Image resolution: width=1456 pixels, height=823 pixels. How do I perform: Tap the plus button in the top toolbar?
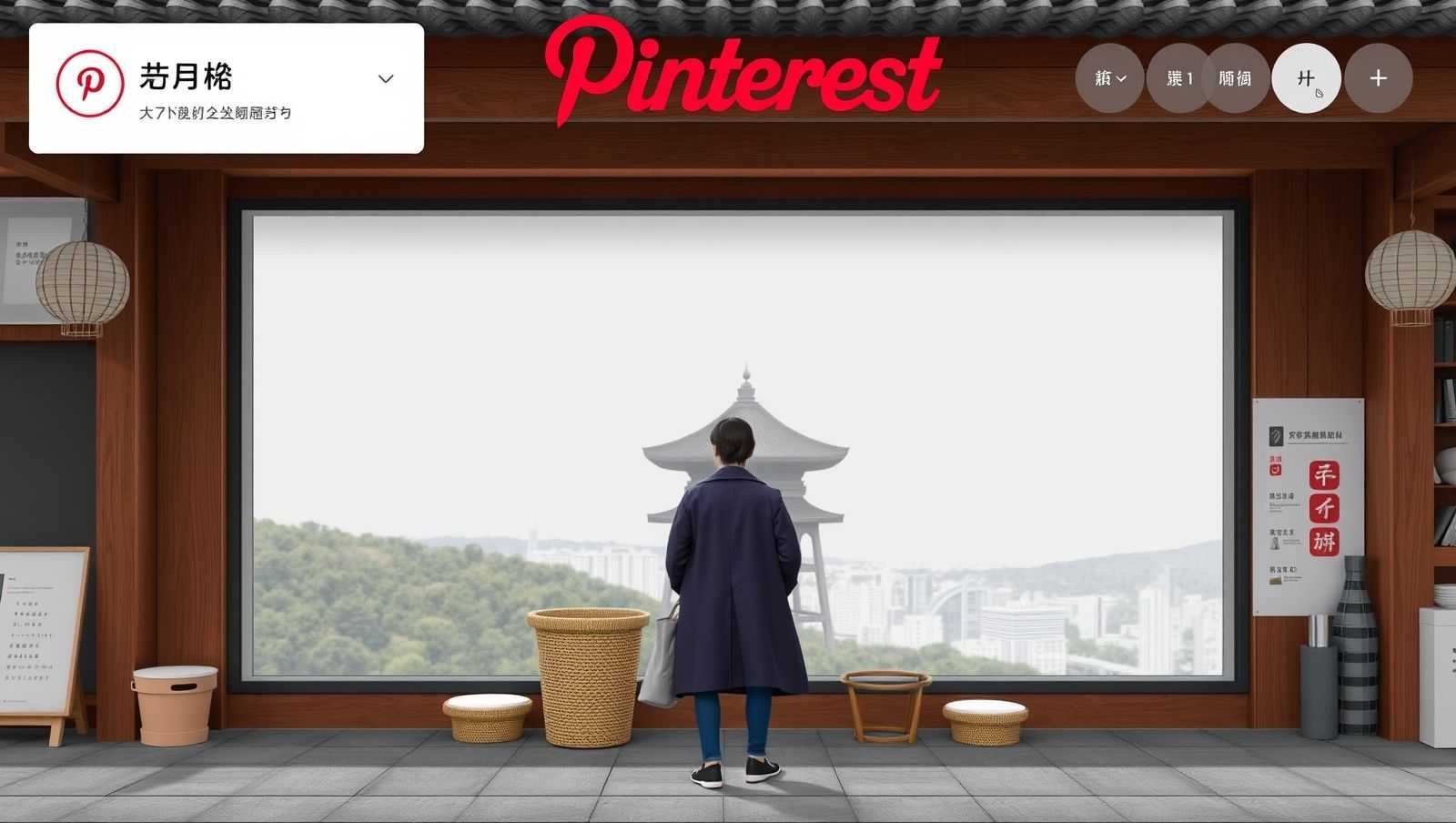coord(1378,78)
